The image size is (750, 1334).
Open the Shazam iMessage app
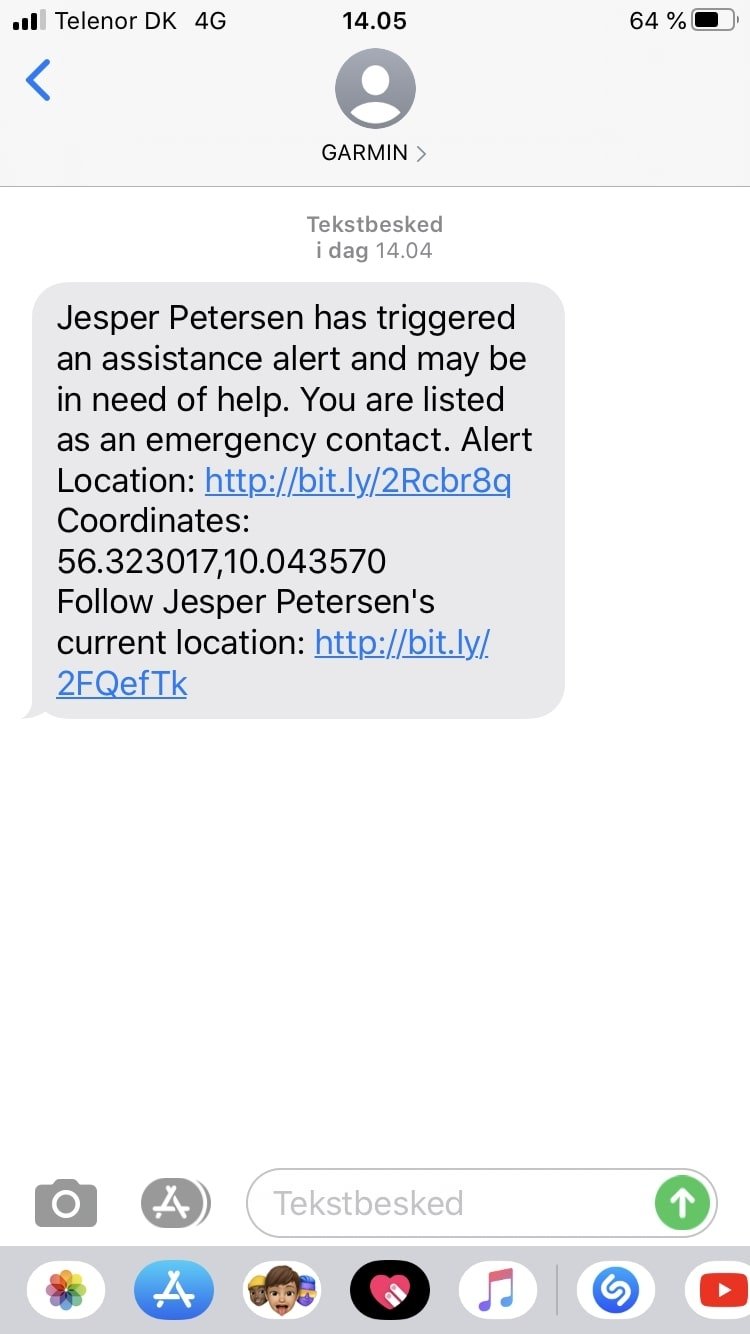pyautogui.click(x=615, y=1291)
